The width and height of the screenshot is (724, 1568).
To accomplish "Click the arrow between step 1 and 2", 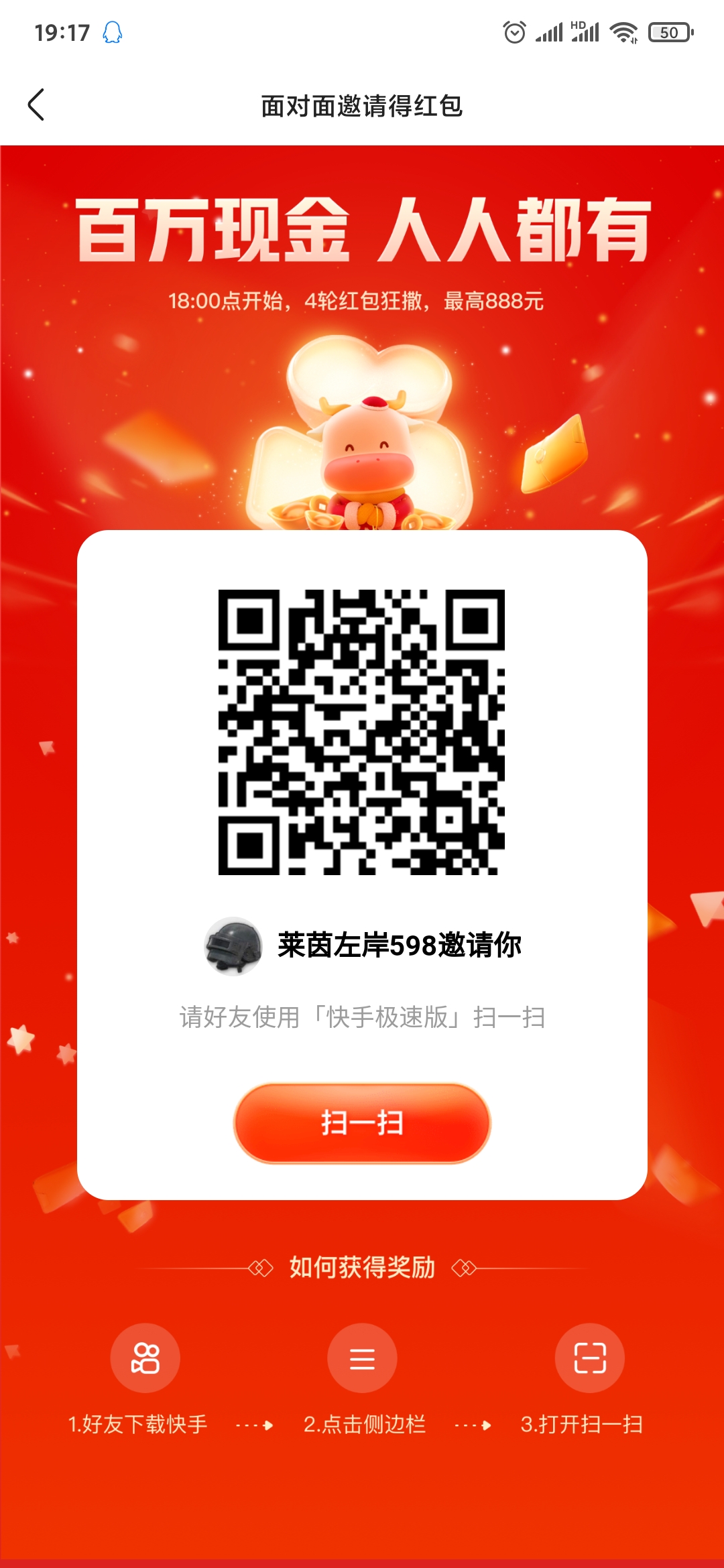I will tap(255, 1426).
